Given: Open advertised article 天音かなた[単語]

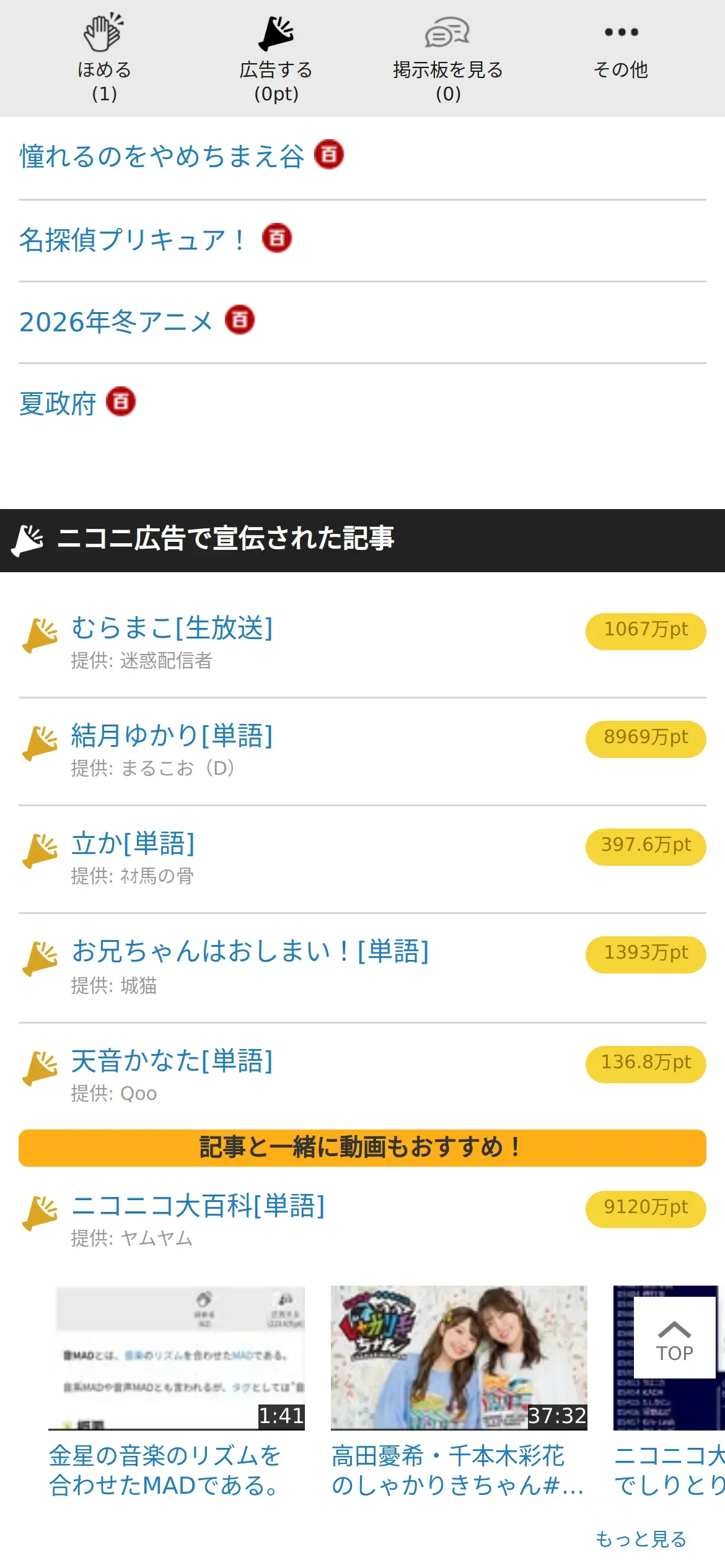Looking at the screenshot, I should (172, 1061).
